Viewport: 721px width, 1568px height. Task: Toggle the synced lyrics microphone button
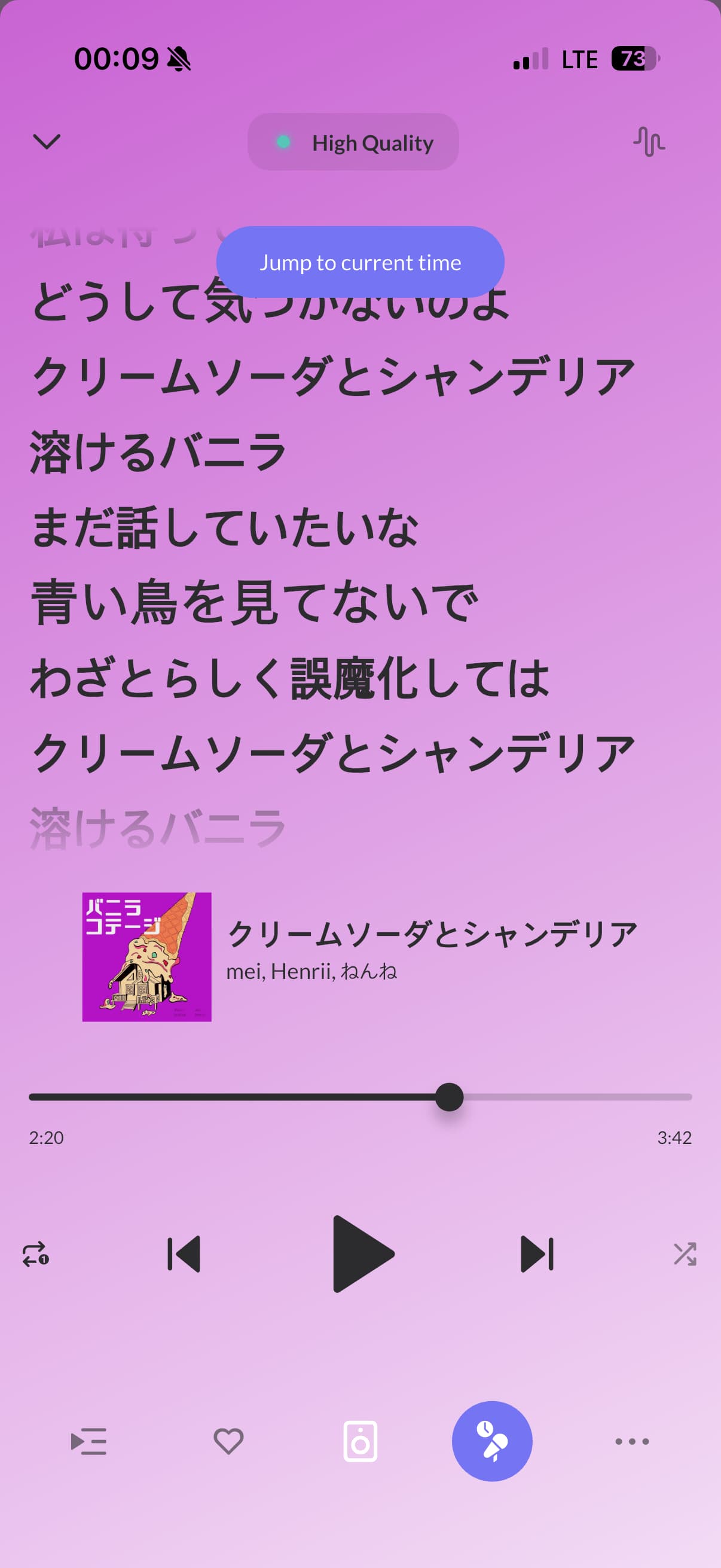click(491, 1441)
